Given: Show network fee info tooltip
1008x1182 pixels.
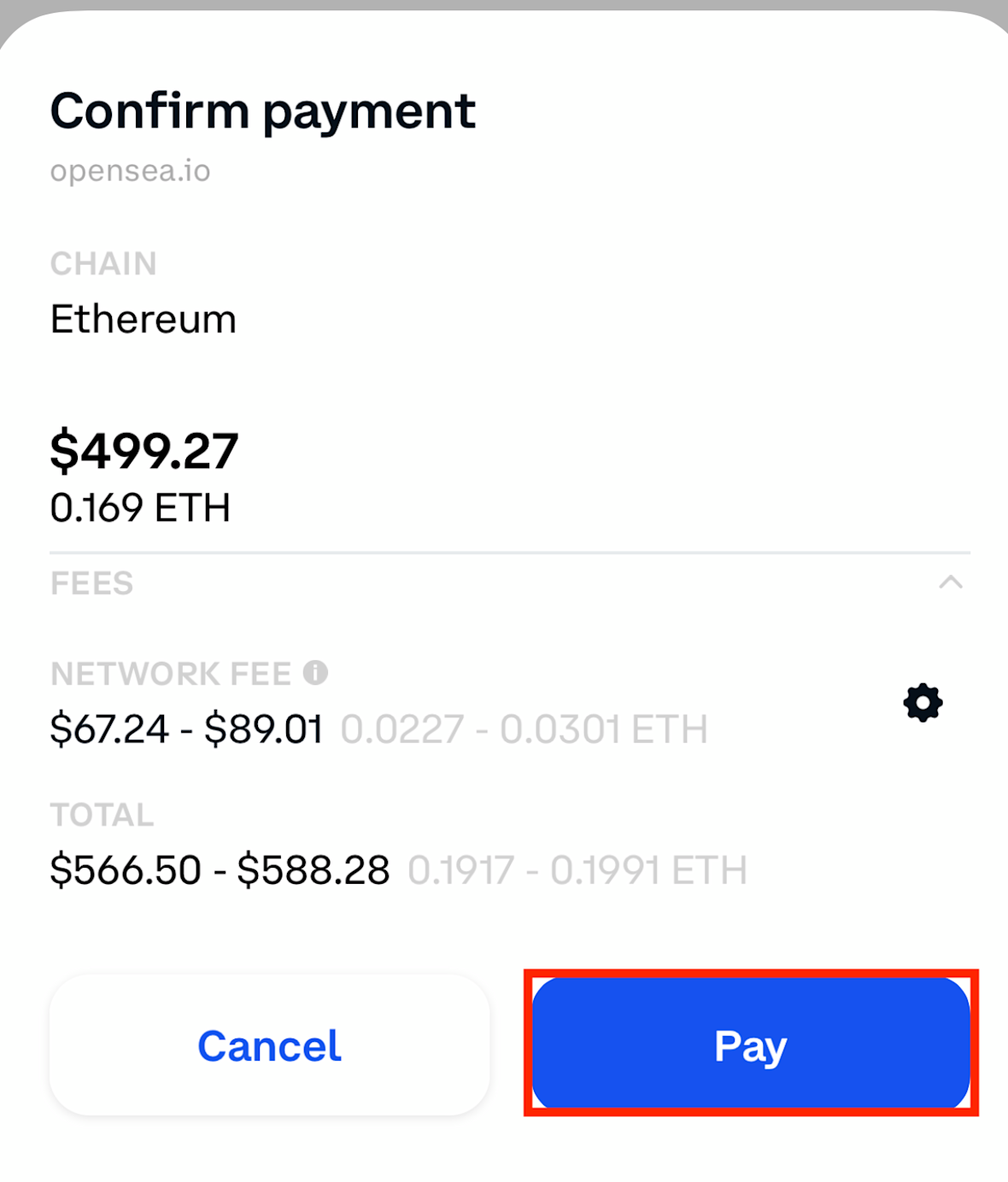Looking at the screenshot, I should point(315,673).
